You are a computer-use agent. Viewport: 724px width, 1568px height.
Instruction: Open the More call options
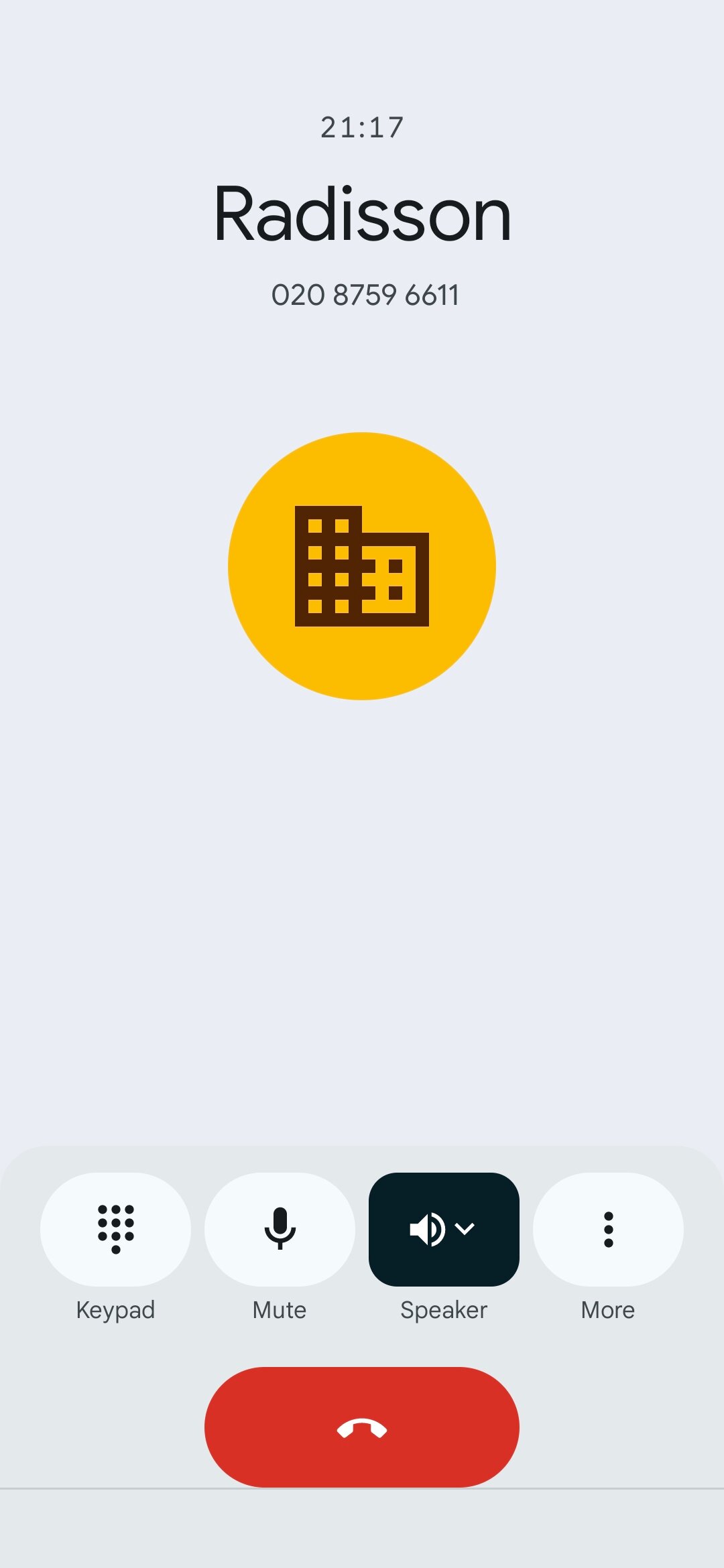(608, 1229)
